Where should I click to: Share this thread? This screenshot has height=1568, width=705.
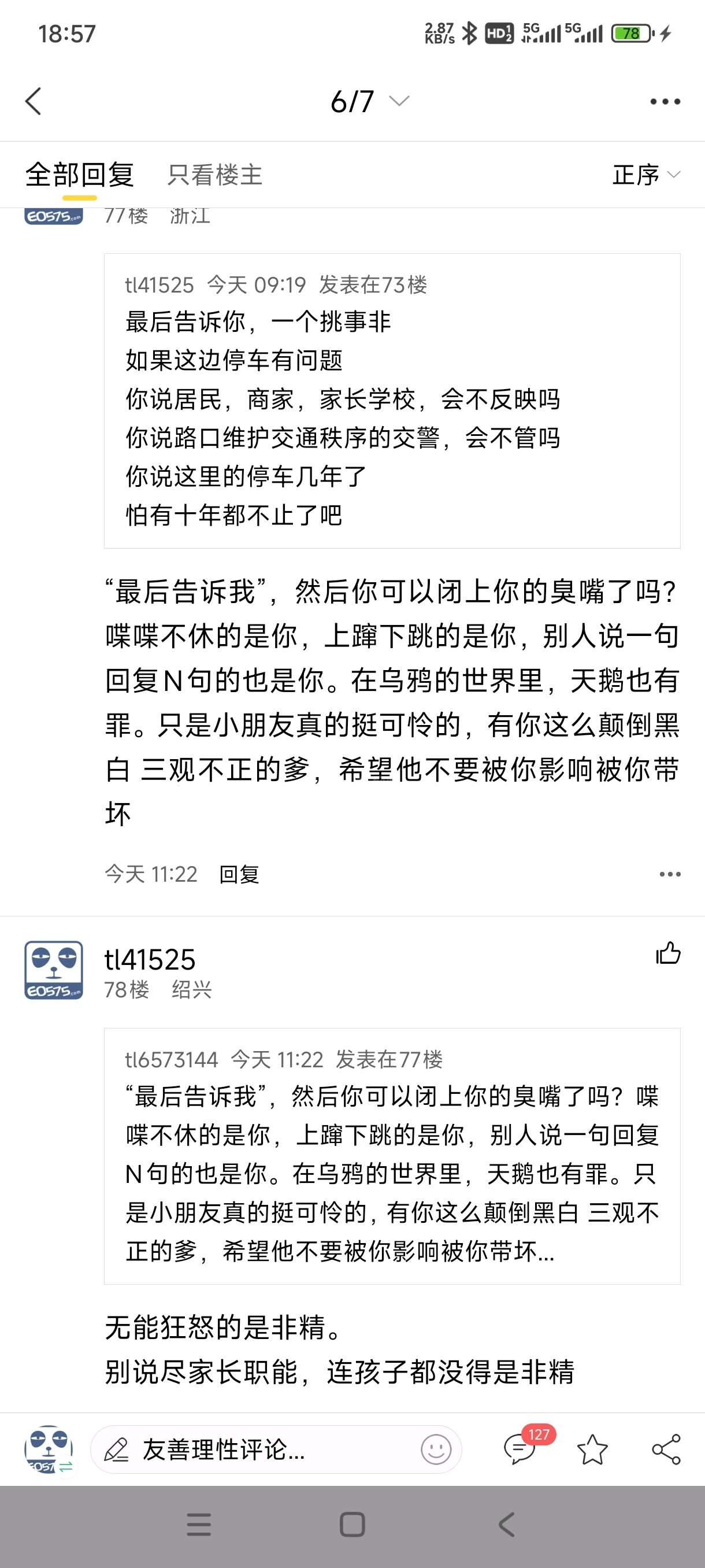[x=666, y=1449]
